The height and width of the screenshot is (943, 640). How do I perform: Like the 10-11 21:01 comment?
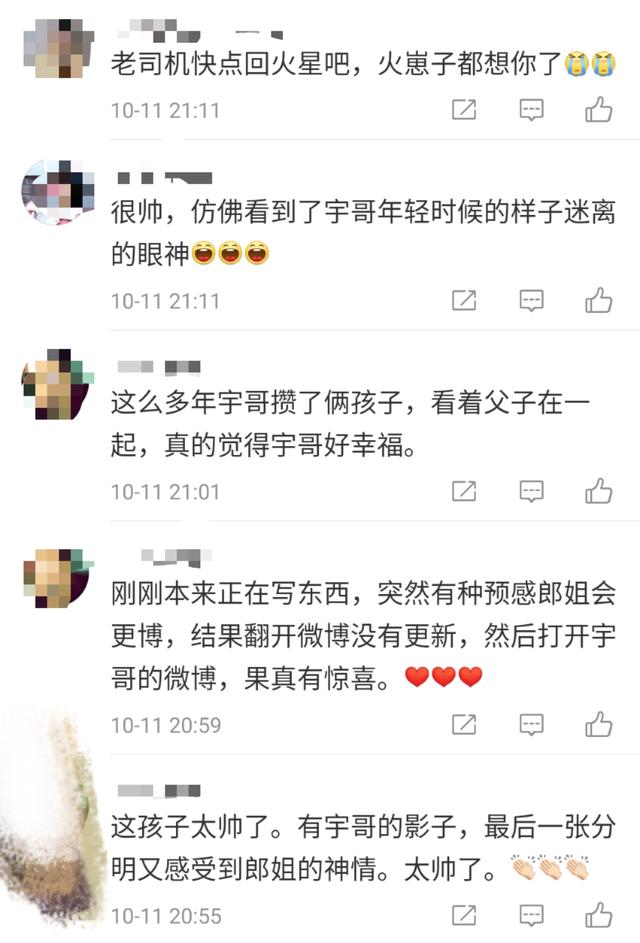pyautogui.click(x=599, y=490)
